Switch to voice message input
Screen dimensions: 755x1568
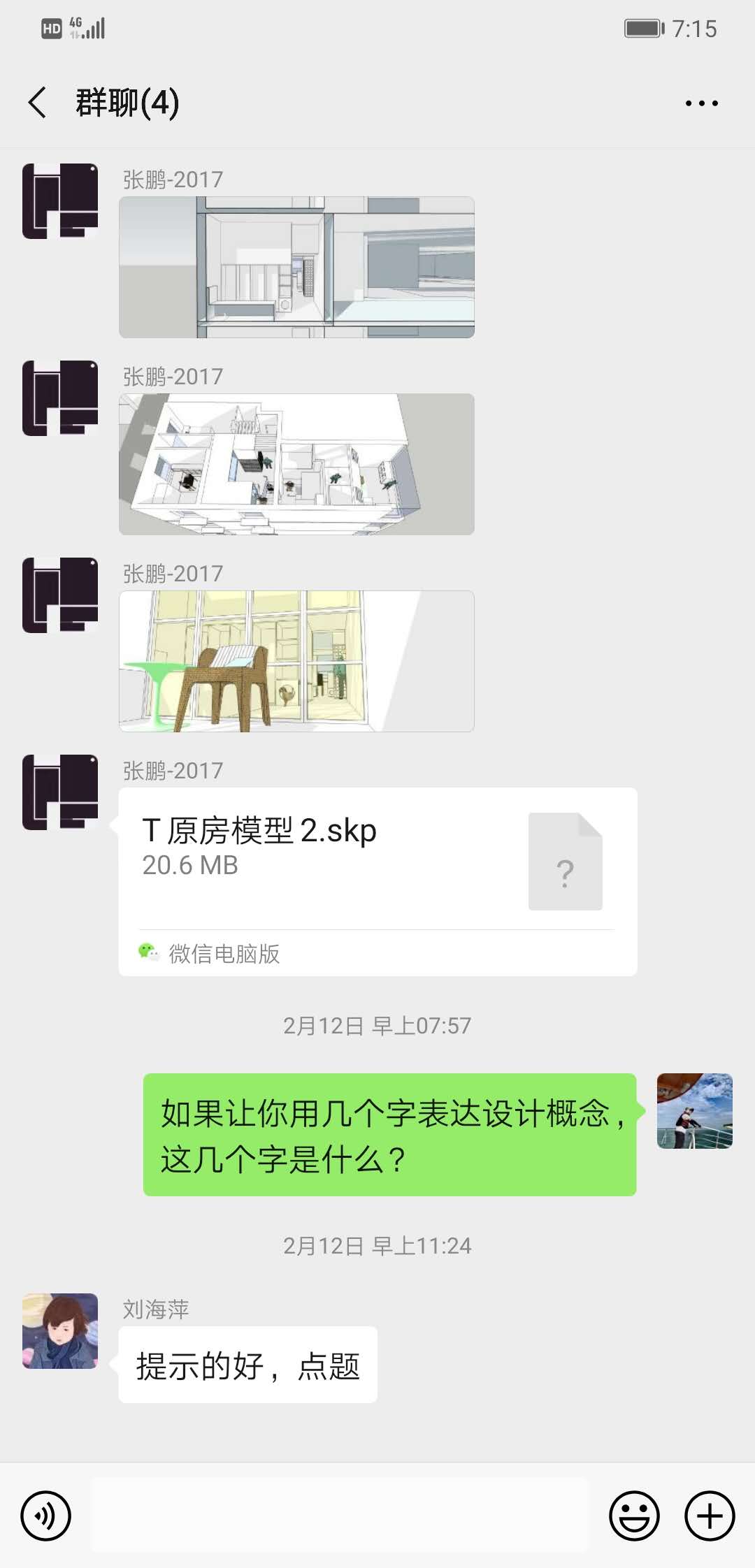pos(46,1516)
